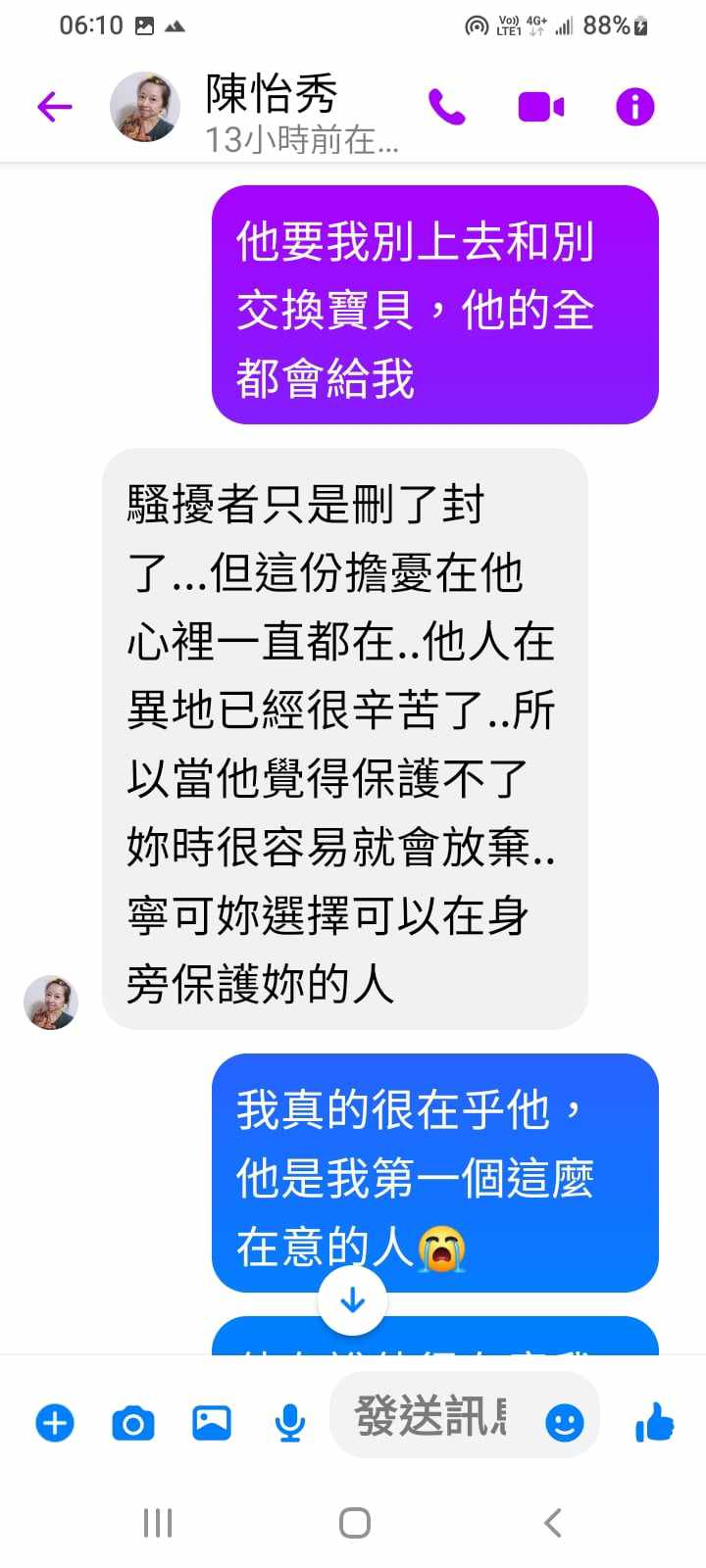Viewport: 706px width, 1568px height.
Task: Start a voice call with 陳怡秀
Action: (446, 106)
